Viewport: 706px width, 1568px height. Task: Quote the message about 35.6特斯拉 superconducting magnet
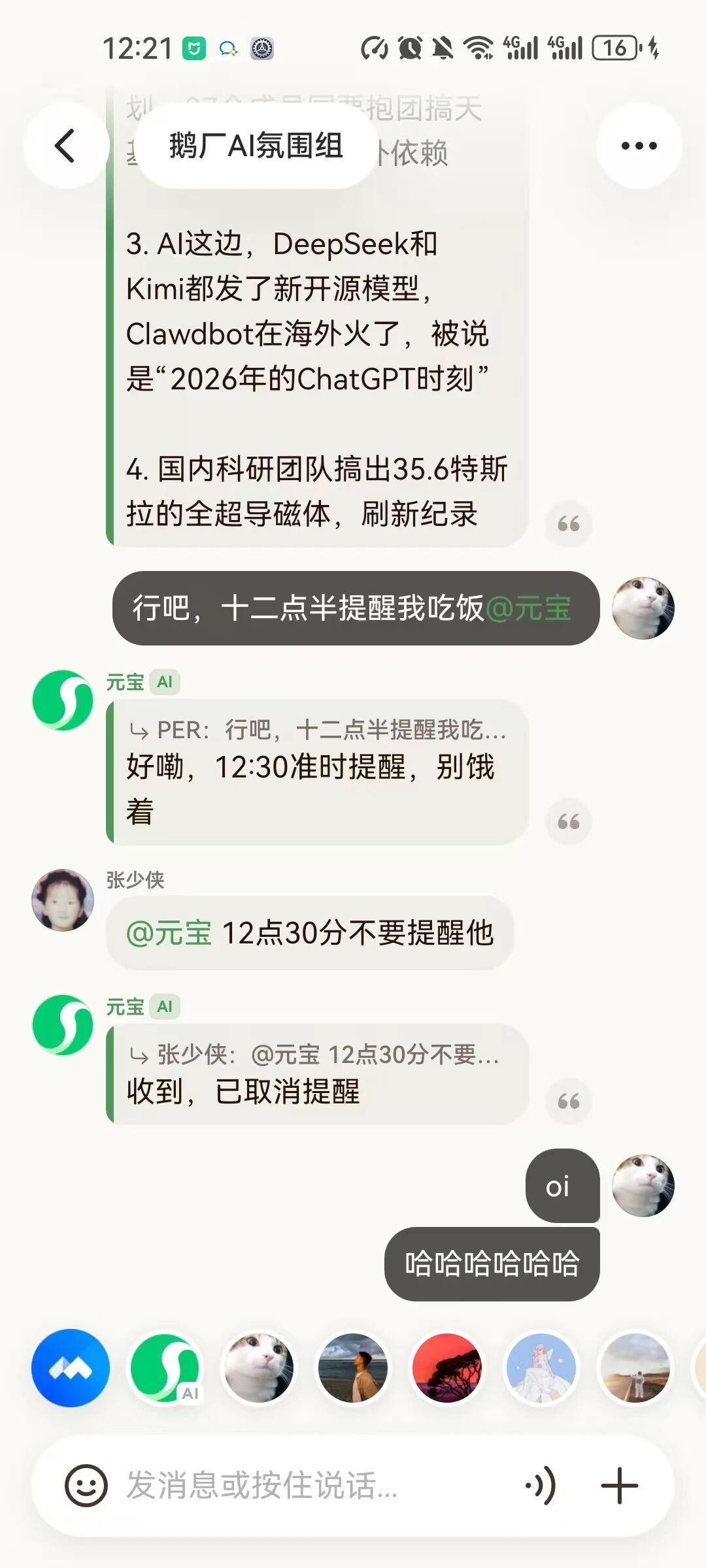click(569, 524)
